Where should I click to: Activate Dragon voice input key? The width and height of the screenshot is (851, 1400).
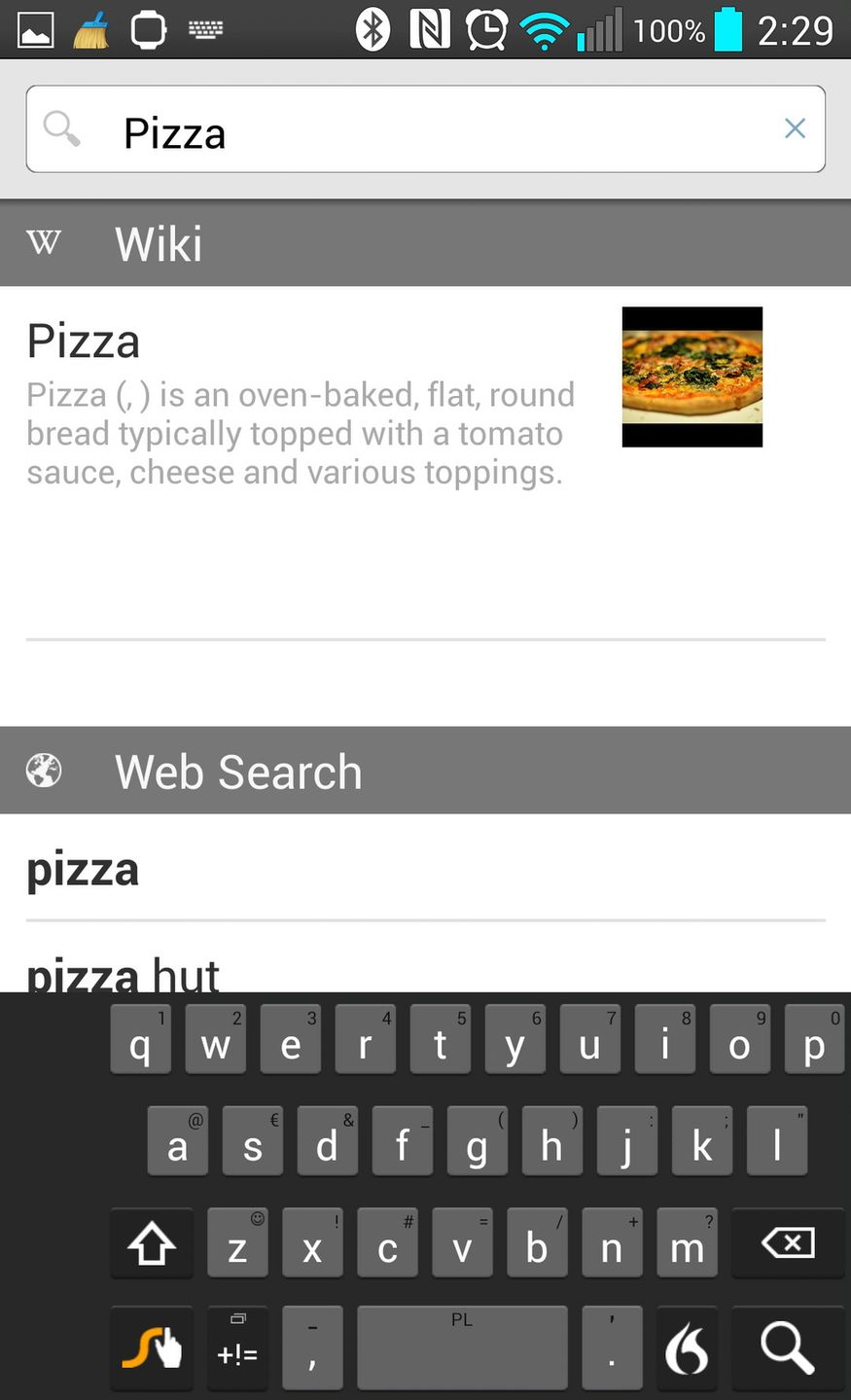[x=687, y=1348]
